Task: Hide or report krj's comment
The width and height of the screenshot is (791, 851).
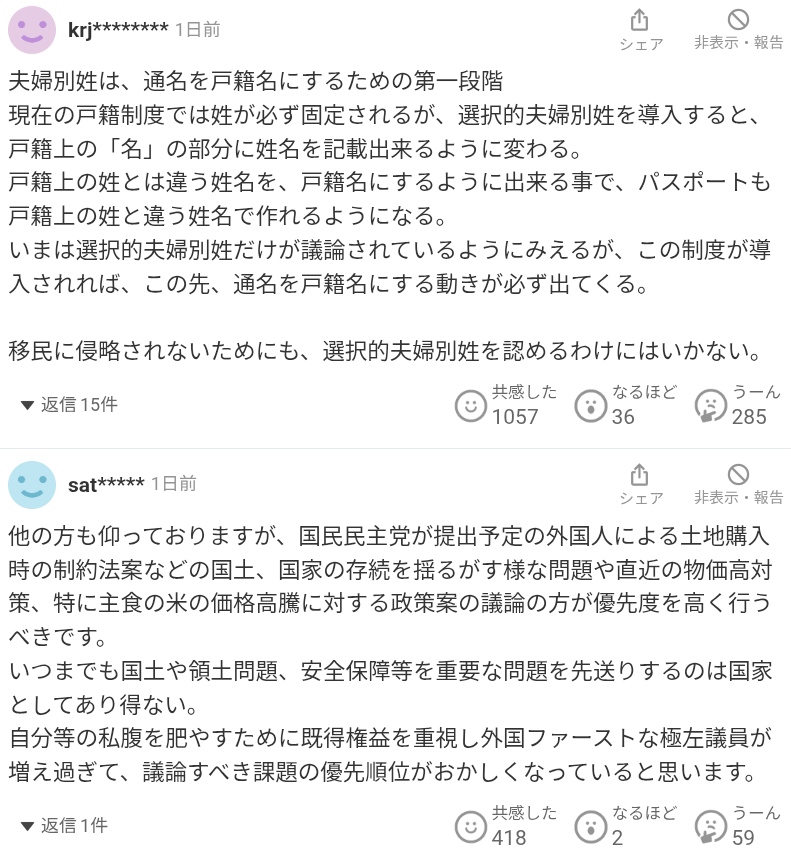Action: pos(738,30)
